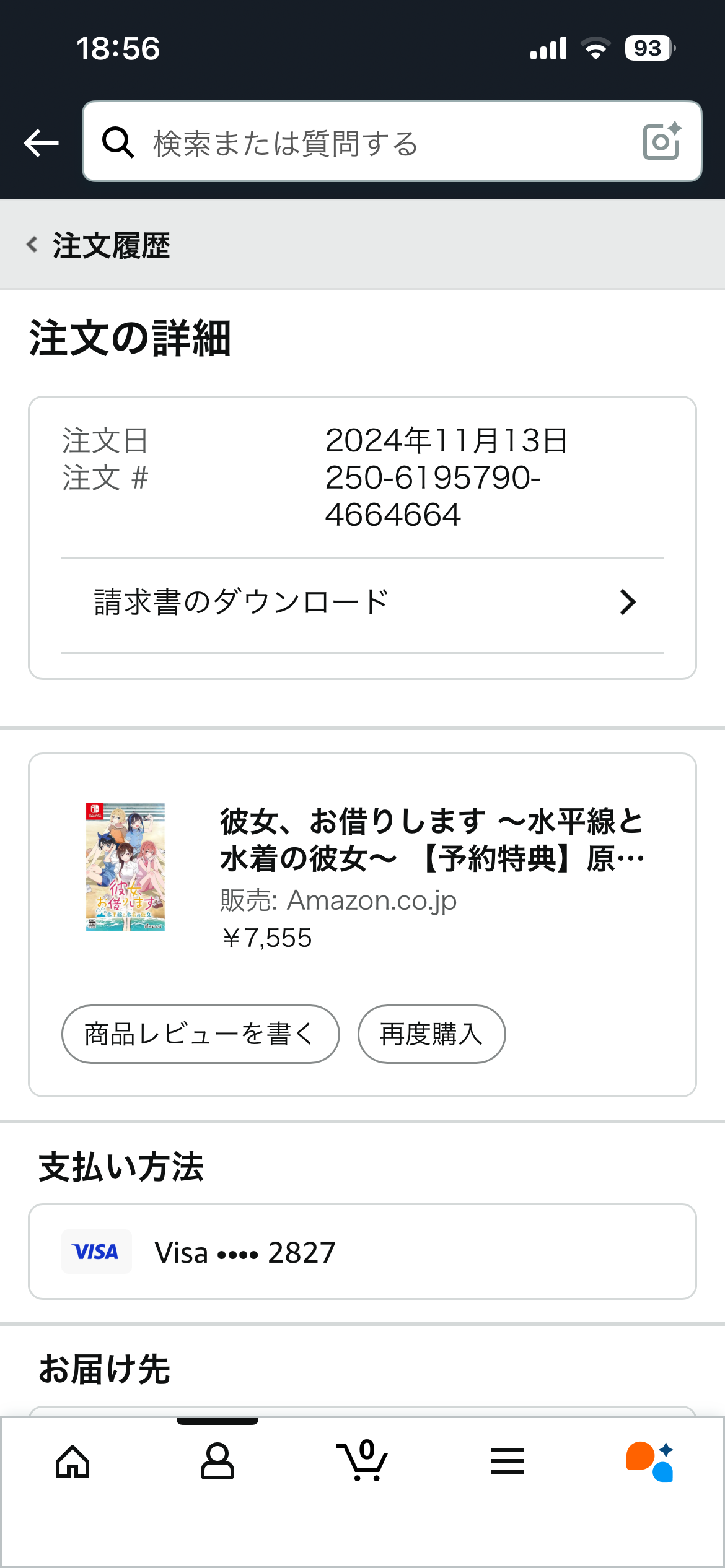This screenshot has height=1568, width=725.
Task: Open the AI assistant tab
Action: pyautogui.click(x=650, y=1461)
